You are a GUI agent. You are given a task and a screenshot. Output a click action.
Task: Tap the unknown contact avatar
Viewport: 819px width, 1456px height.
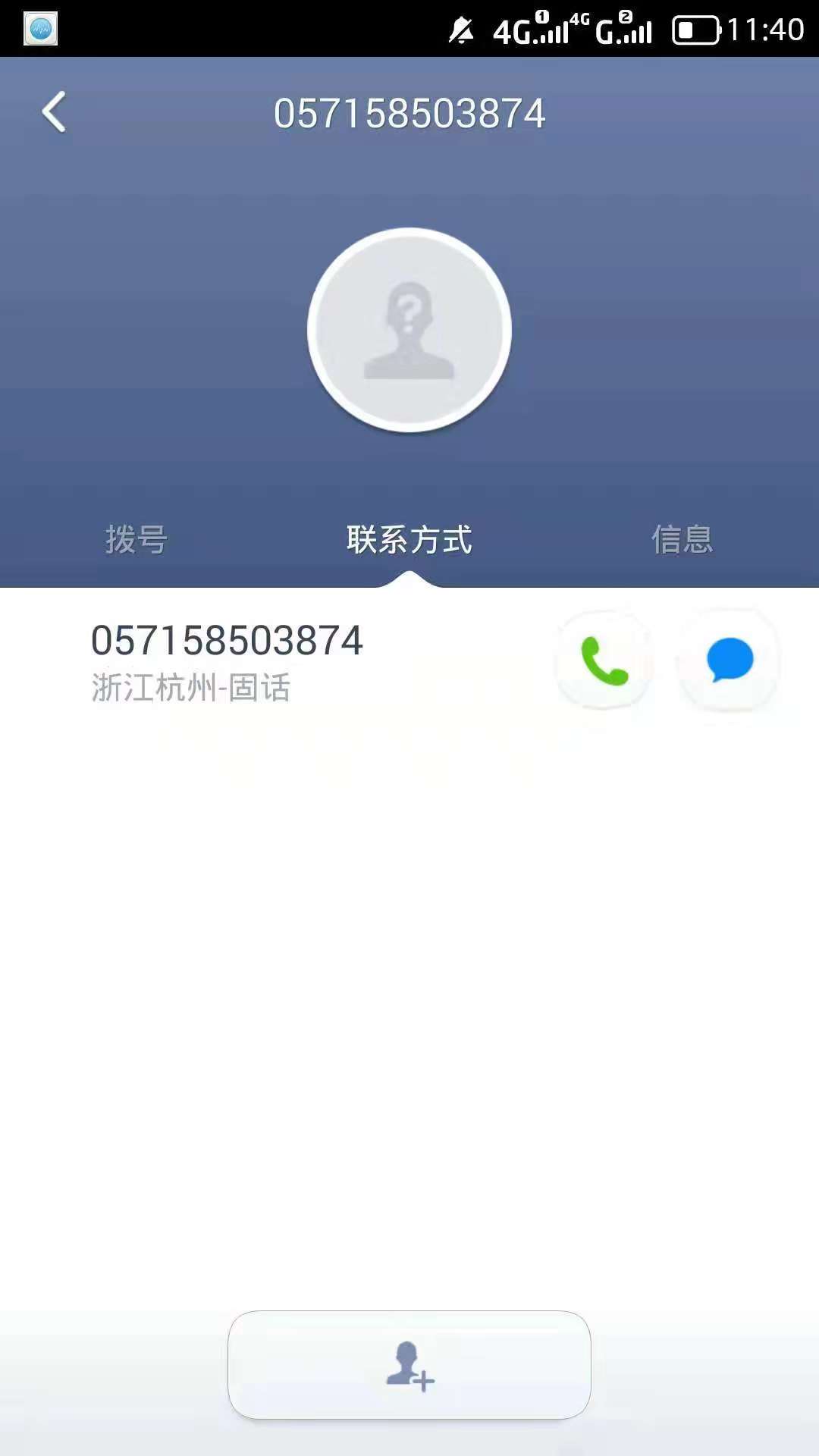pos(409,330)
